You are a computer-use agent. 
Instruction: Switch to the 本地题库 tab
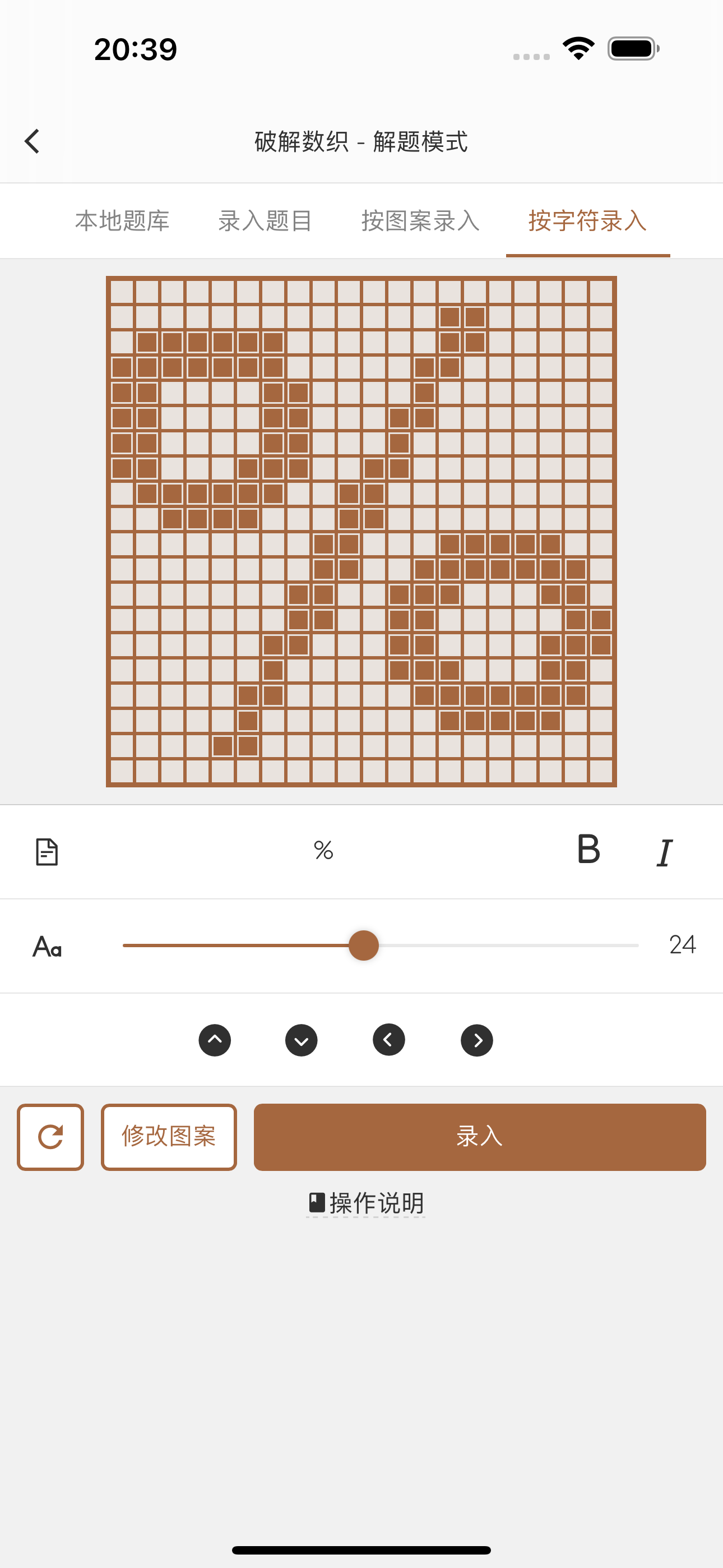click(x=122, y=221)
